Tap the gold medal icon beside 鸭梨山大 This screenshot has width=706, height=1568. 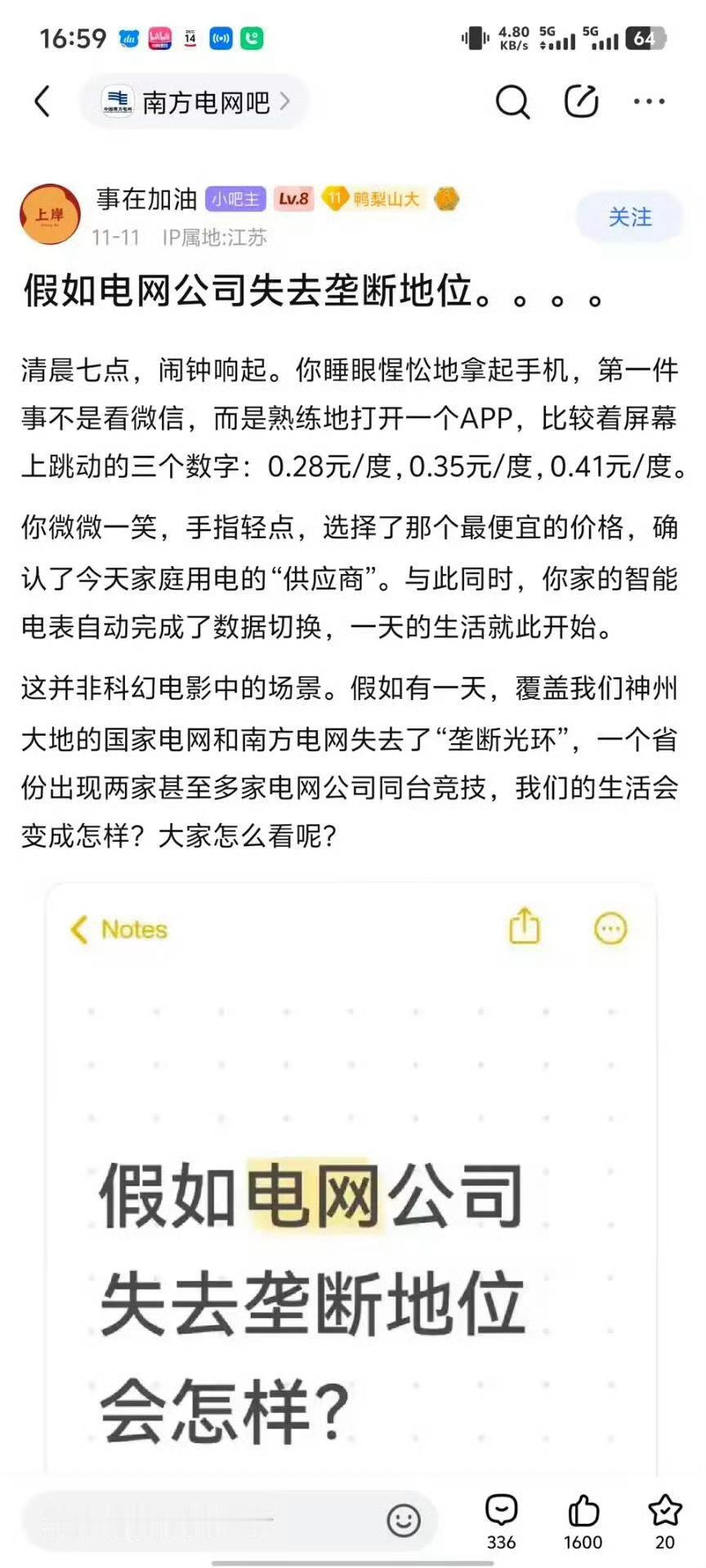point(445,198)
